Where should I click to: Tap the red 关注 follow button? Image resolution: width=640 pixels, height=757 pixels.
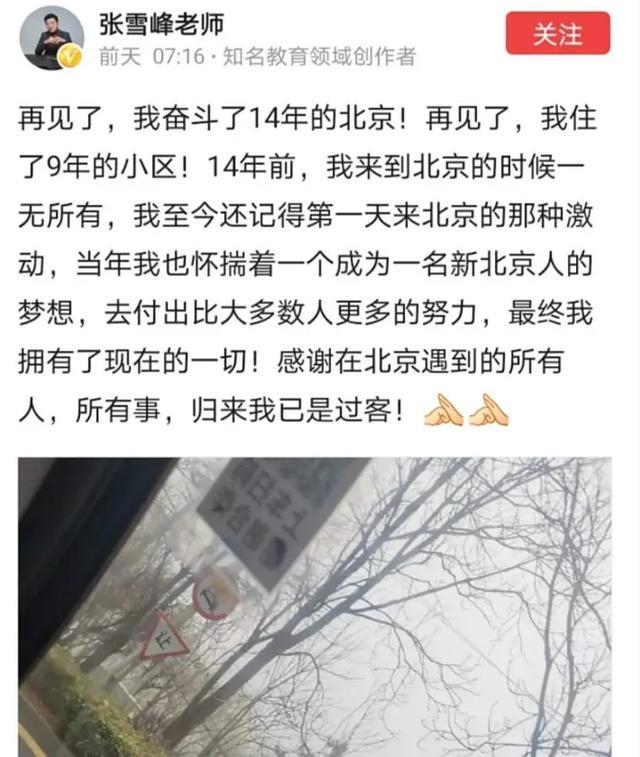click(x=557, y=33)
